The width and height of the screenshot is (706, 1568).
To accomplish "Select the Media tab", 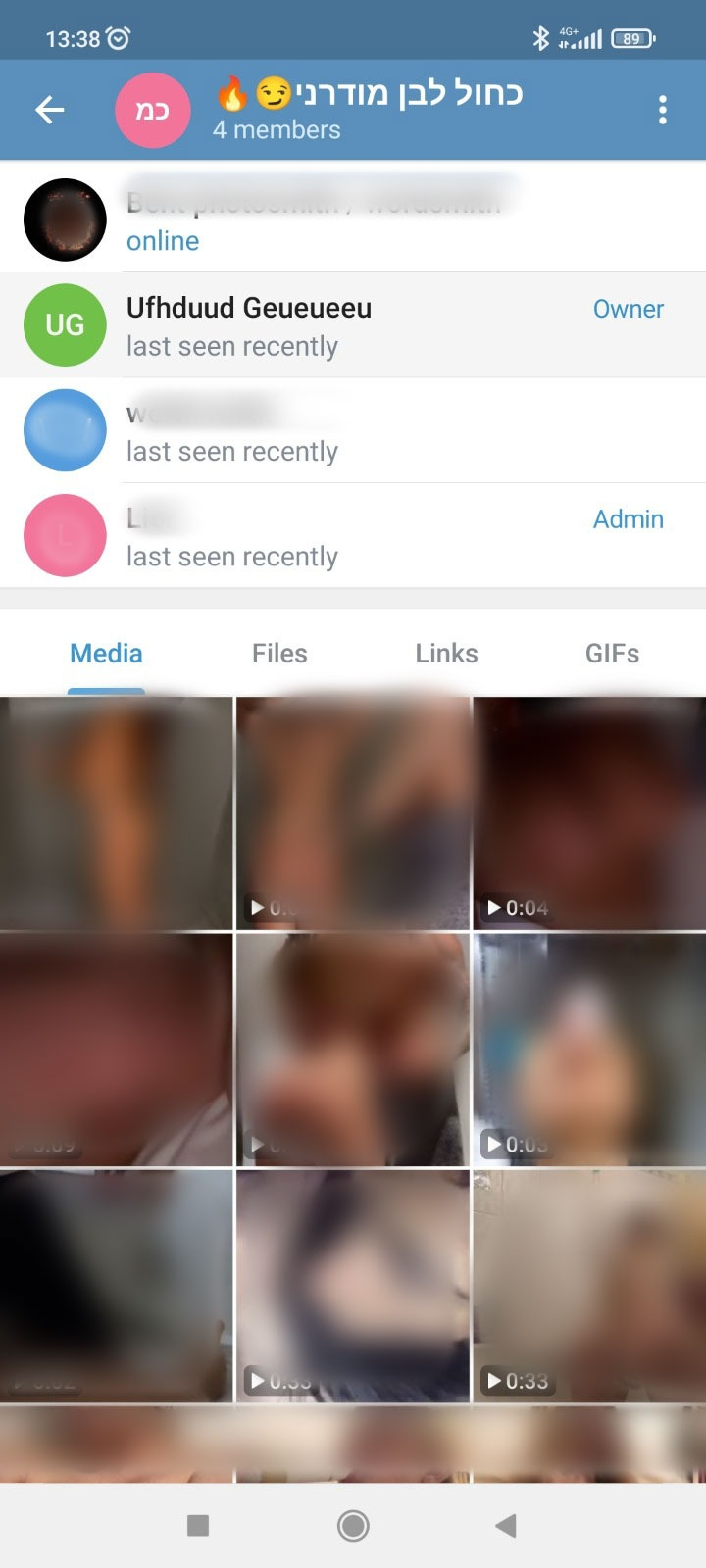I will pyautogui.click(x=106, y=654).
